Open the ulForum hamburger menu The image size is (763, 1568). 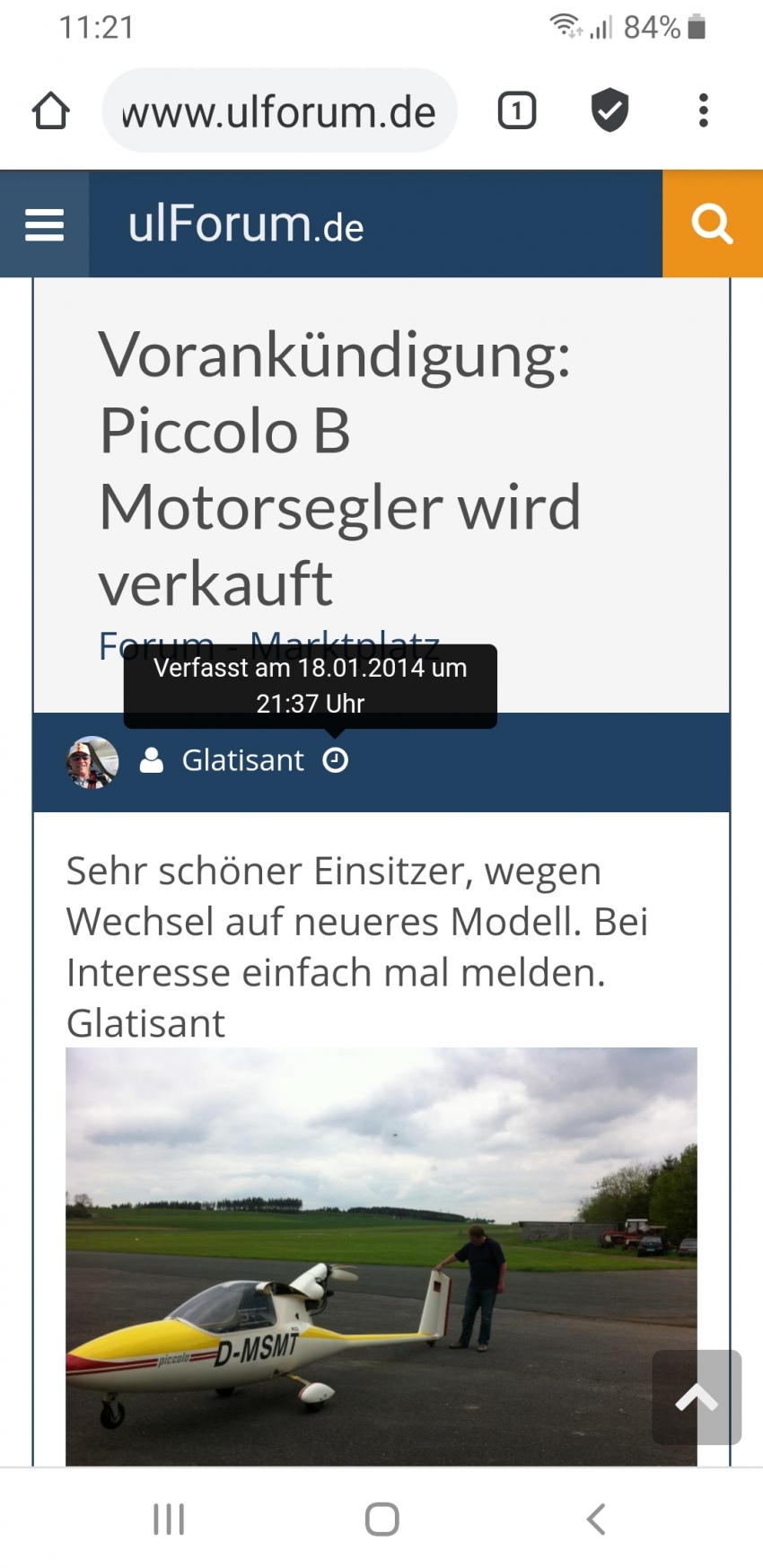point(44,224)
